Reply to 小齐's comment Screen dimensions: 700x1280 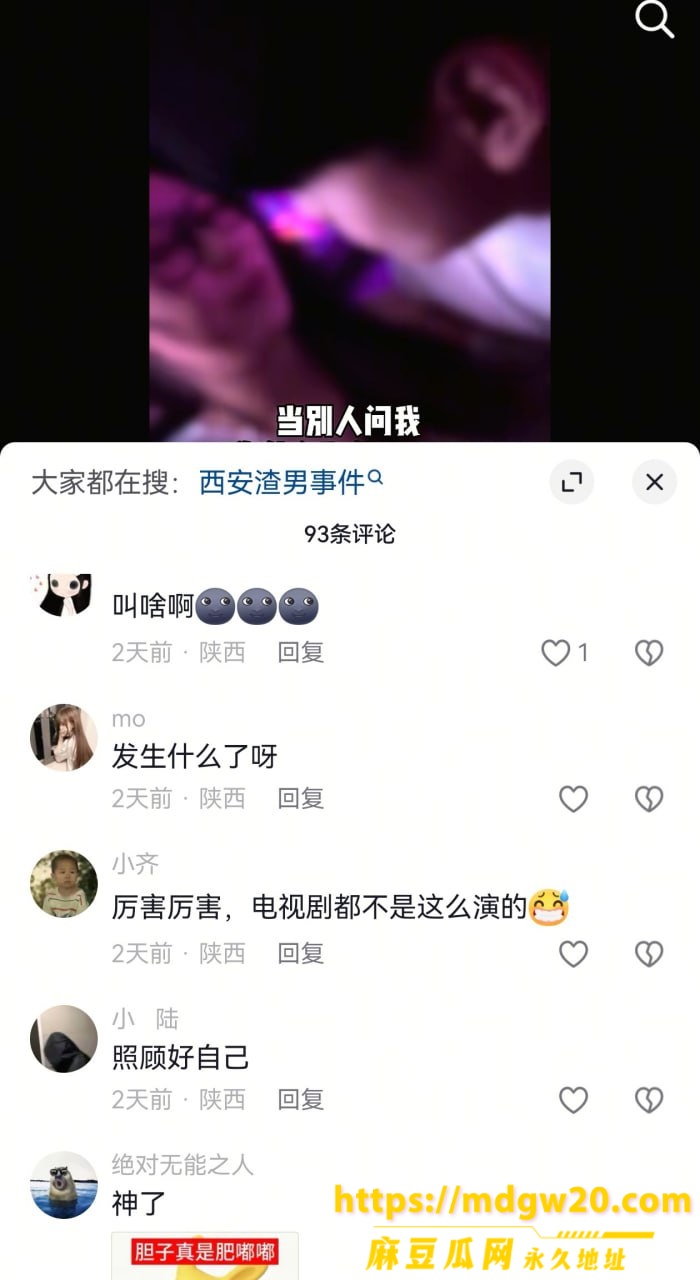coord(300,953)
